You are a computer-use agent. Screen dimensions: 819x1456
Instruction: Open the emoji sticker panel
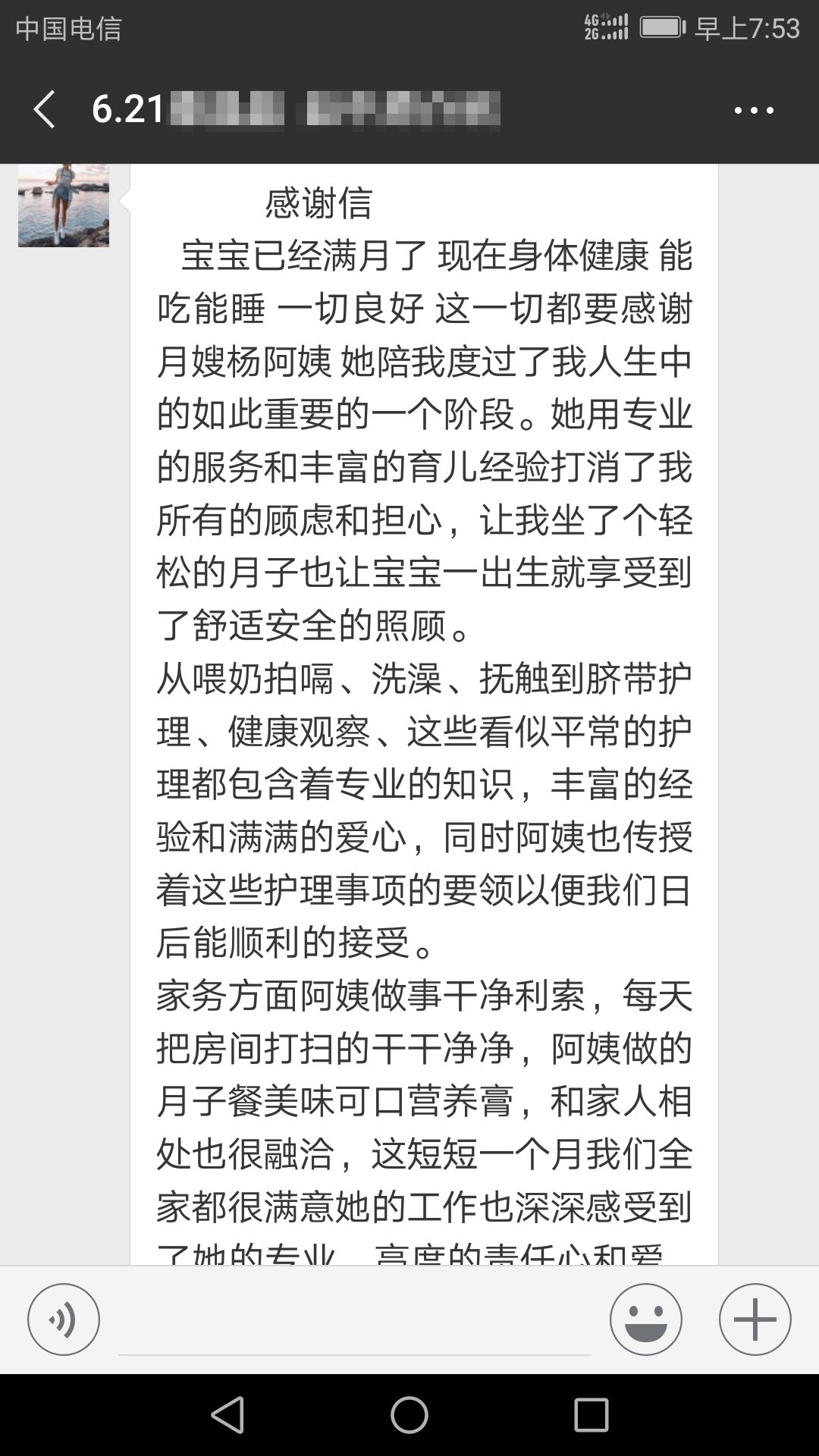pos(646,1319)
